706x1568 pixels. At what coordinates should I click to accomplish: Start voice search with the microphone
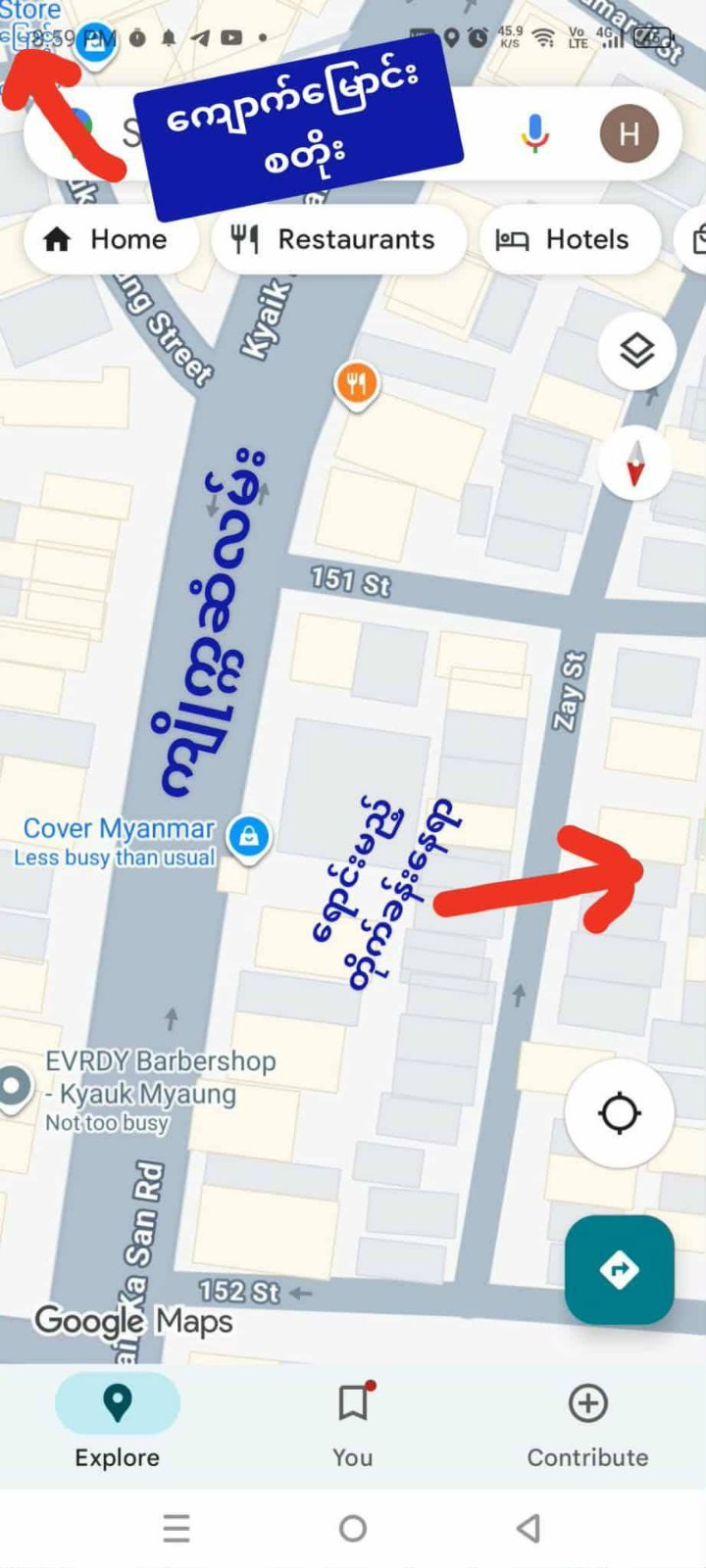click(534, 133)
